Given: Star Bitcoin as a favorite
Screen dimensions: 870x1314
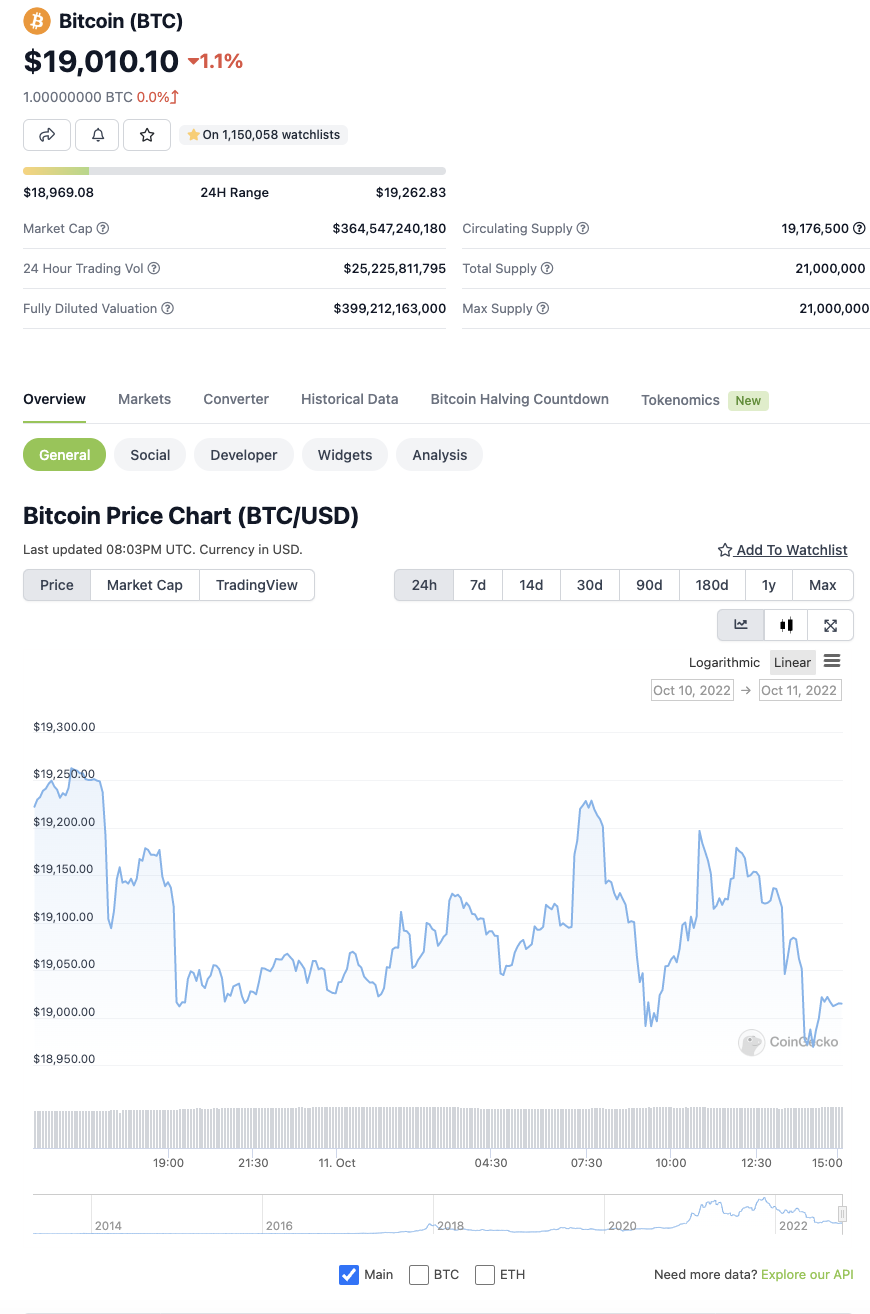Looking at the screenshot, I should (x=147, y=135).
